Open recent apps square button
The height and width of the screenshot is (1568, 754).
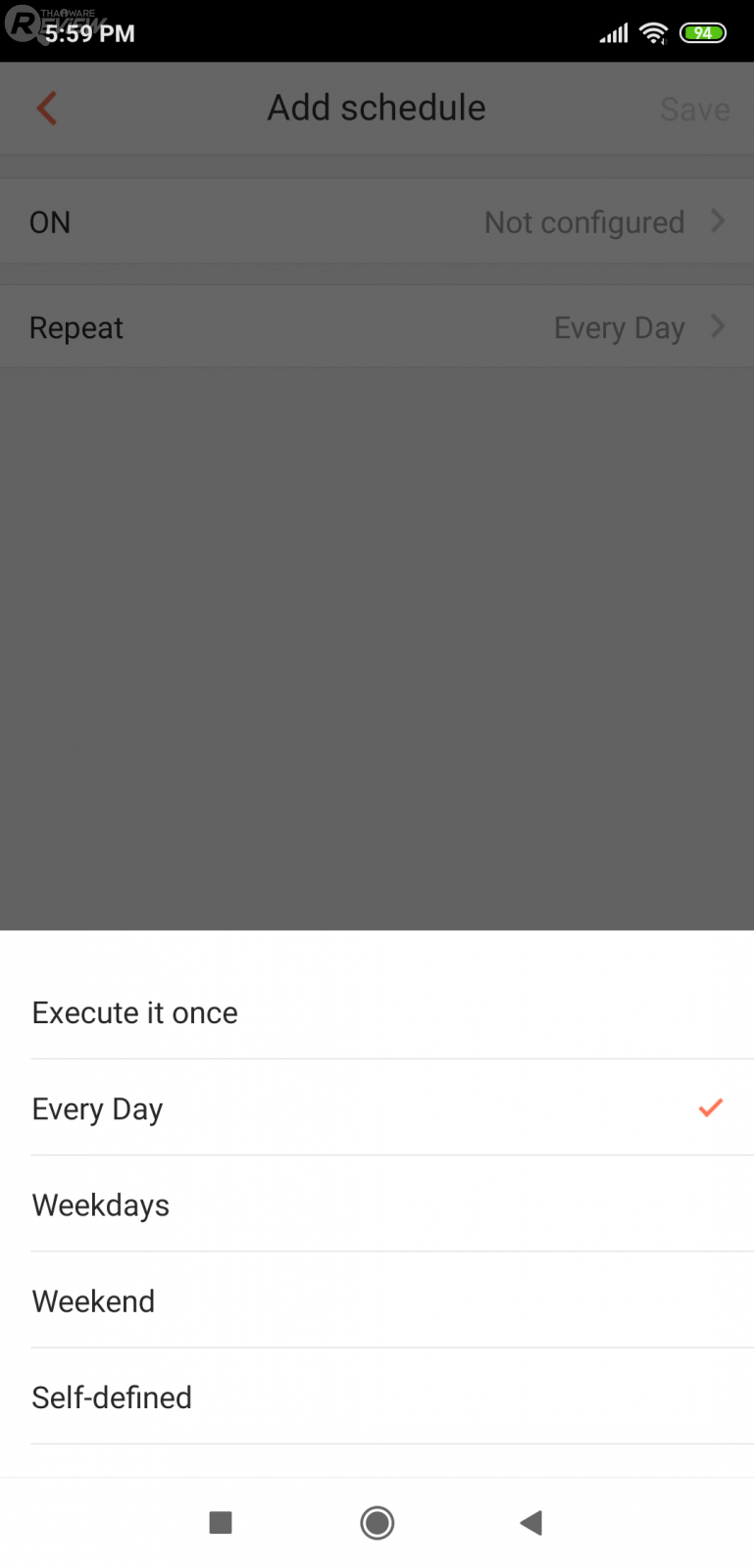click(221, 1522)
